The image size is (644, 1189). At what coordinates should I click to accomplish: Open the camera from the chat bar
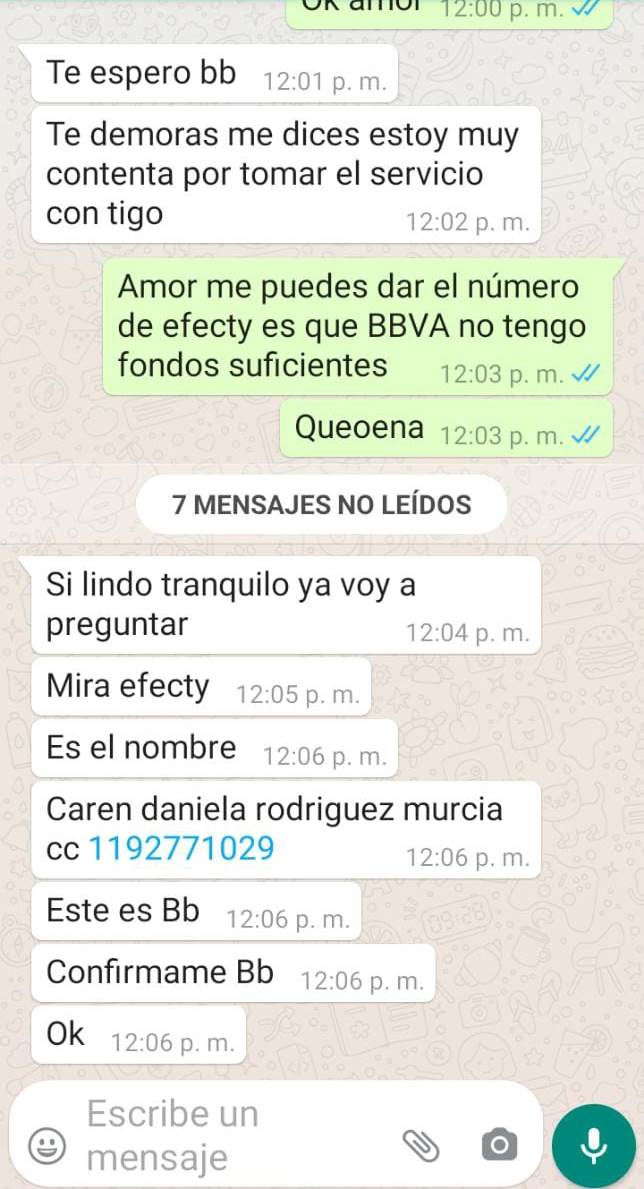[498, 1145]
